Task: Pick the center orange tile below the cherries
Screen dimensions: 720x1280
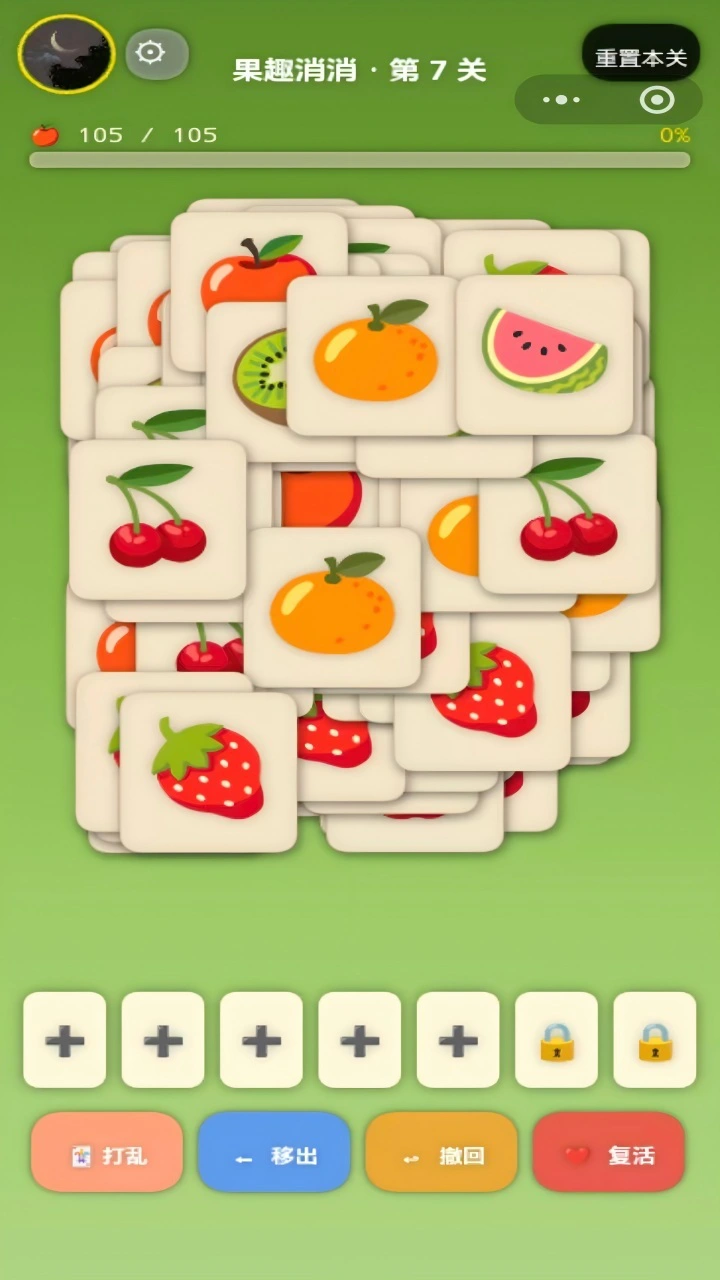Action: coord(332,608)
